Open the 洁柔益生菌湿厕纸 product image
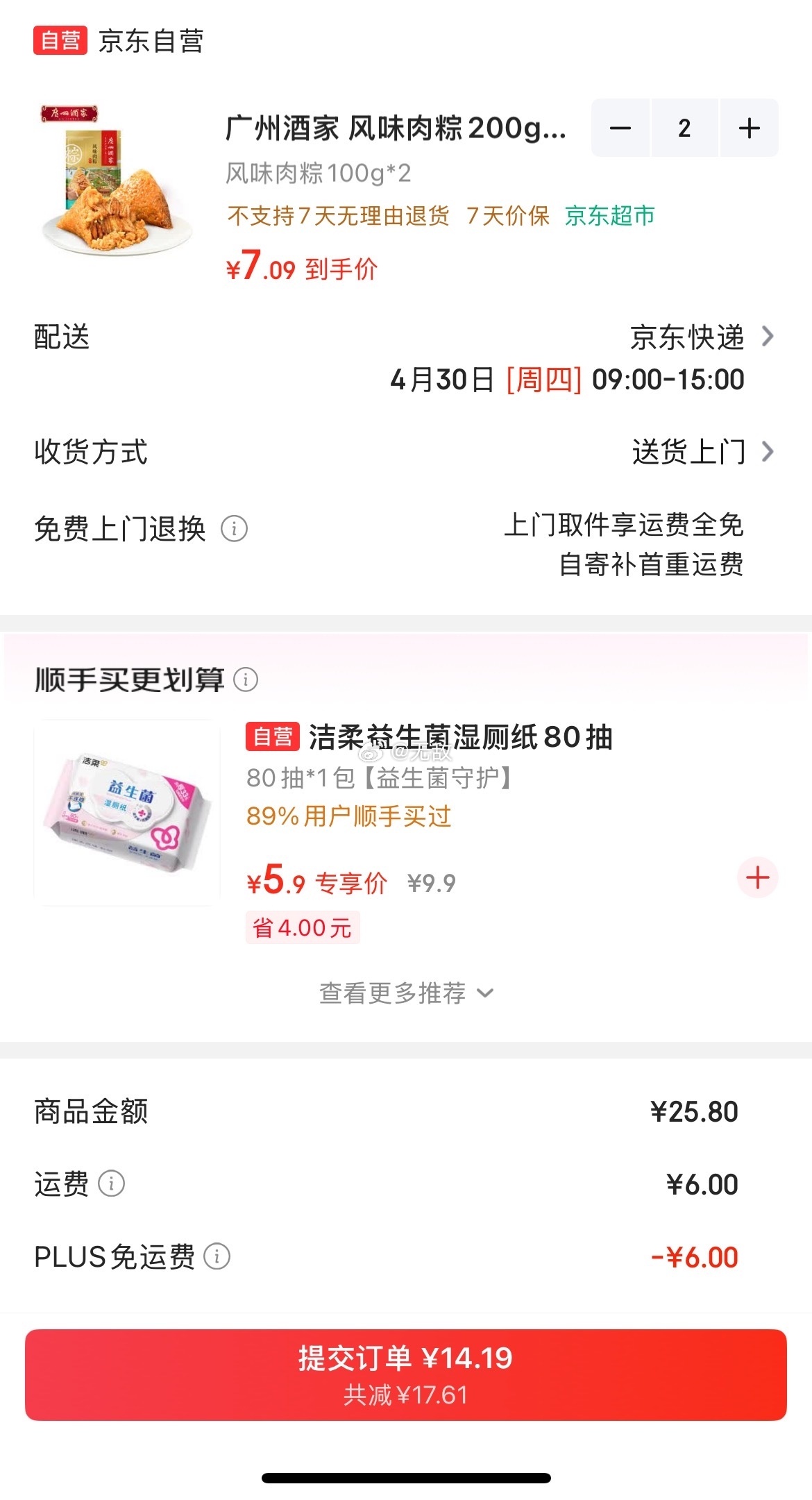 click(127, 812)
